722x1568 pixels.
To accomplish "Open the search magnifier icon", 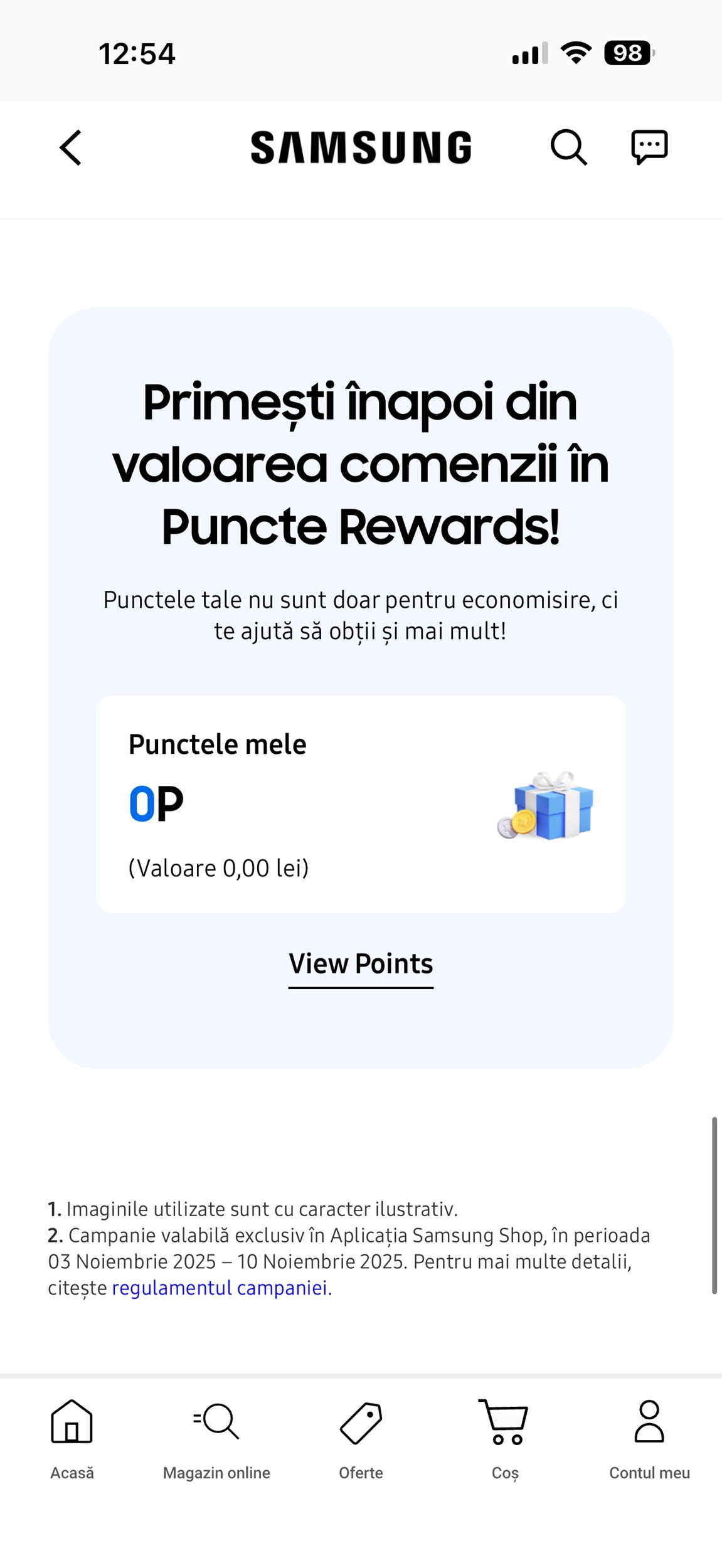I will pos(568,148).
